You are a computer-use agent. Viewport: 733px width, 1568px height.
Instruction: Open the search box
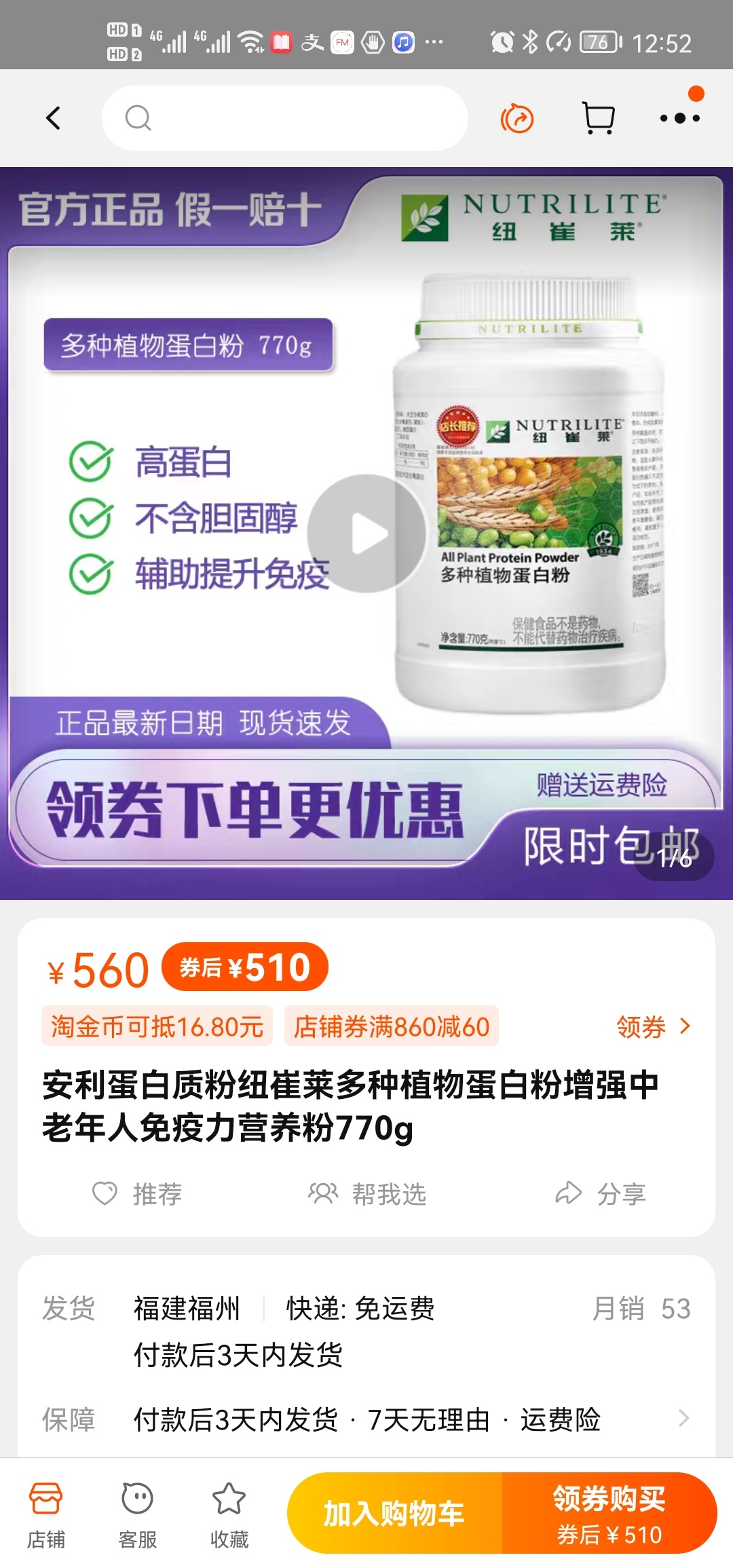click(x=285, y=118)
